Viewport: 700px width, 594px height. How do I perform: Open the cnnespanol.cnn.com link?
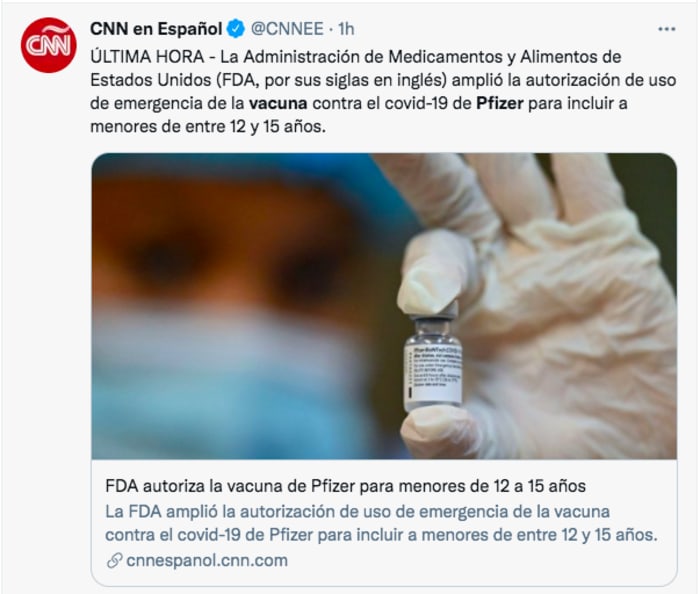pos(206,560)
